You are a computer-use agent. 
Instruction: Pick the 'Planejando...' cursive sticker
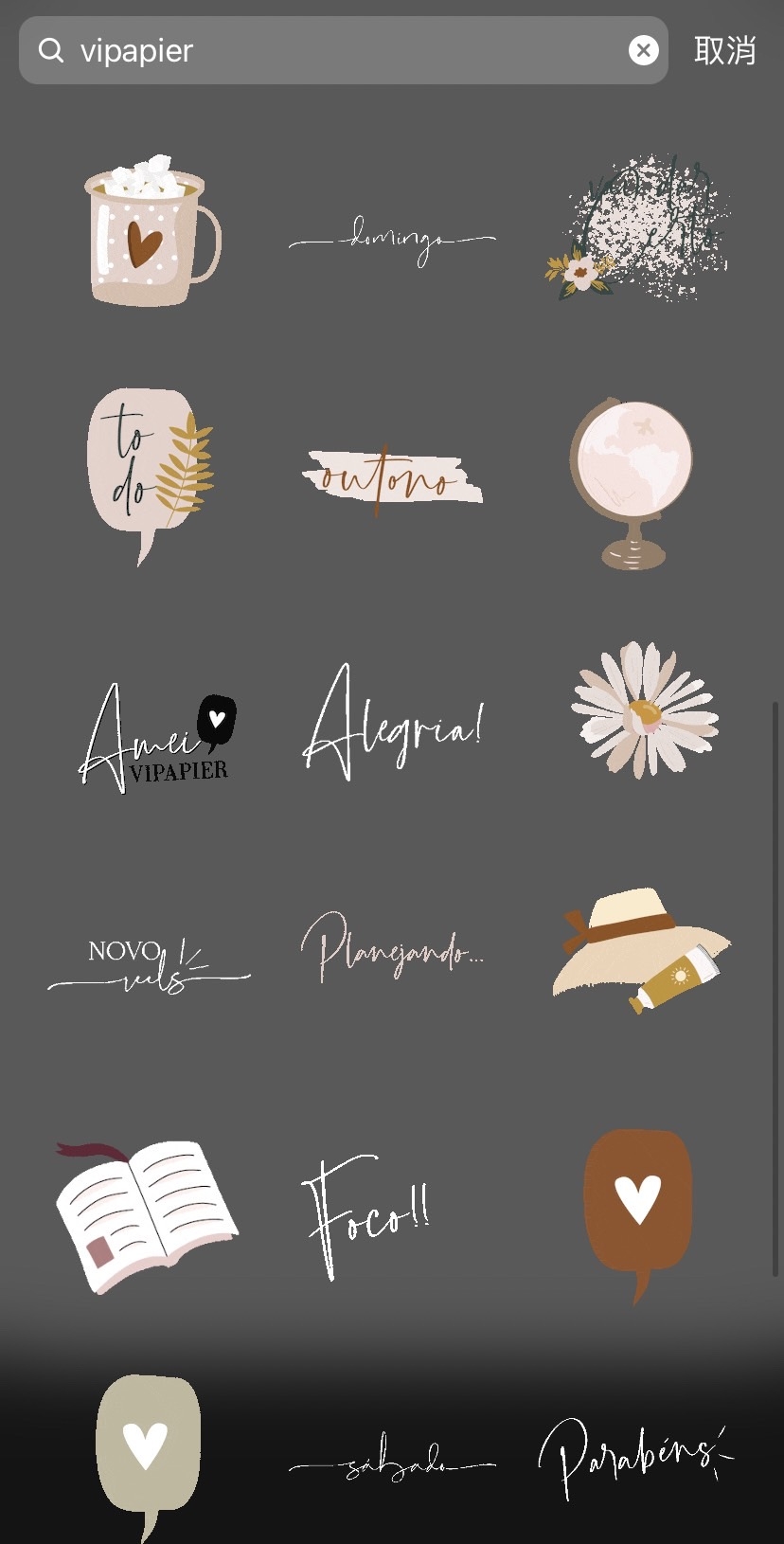[394, 952]
